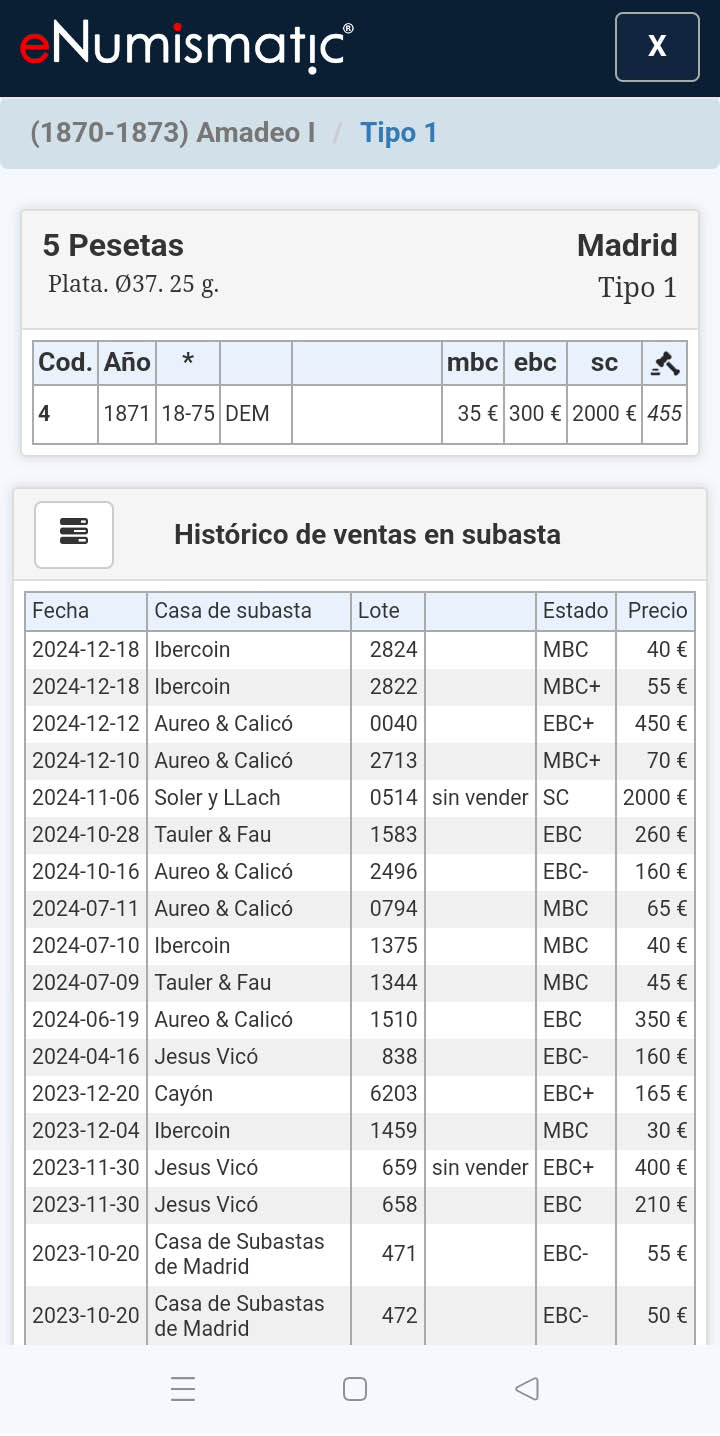This screenshot has width=720, height=1436.
Task: Tap the system back button
Action: [527, 1389]
